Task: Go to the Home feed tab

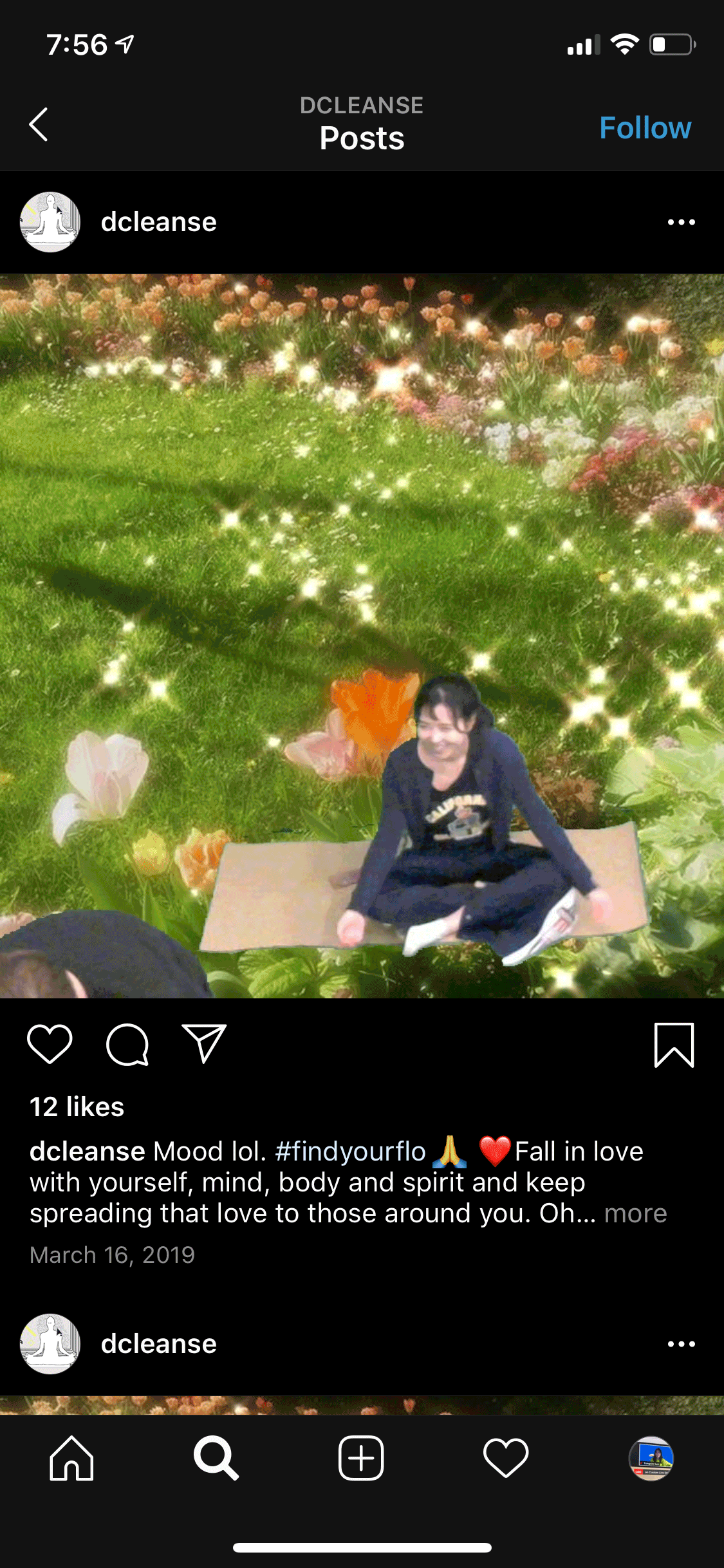Action: [x=72, y=1459]
